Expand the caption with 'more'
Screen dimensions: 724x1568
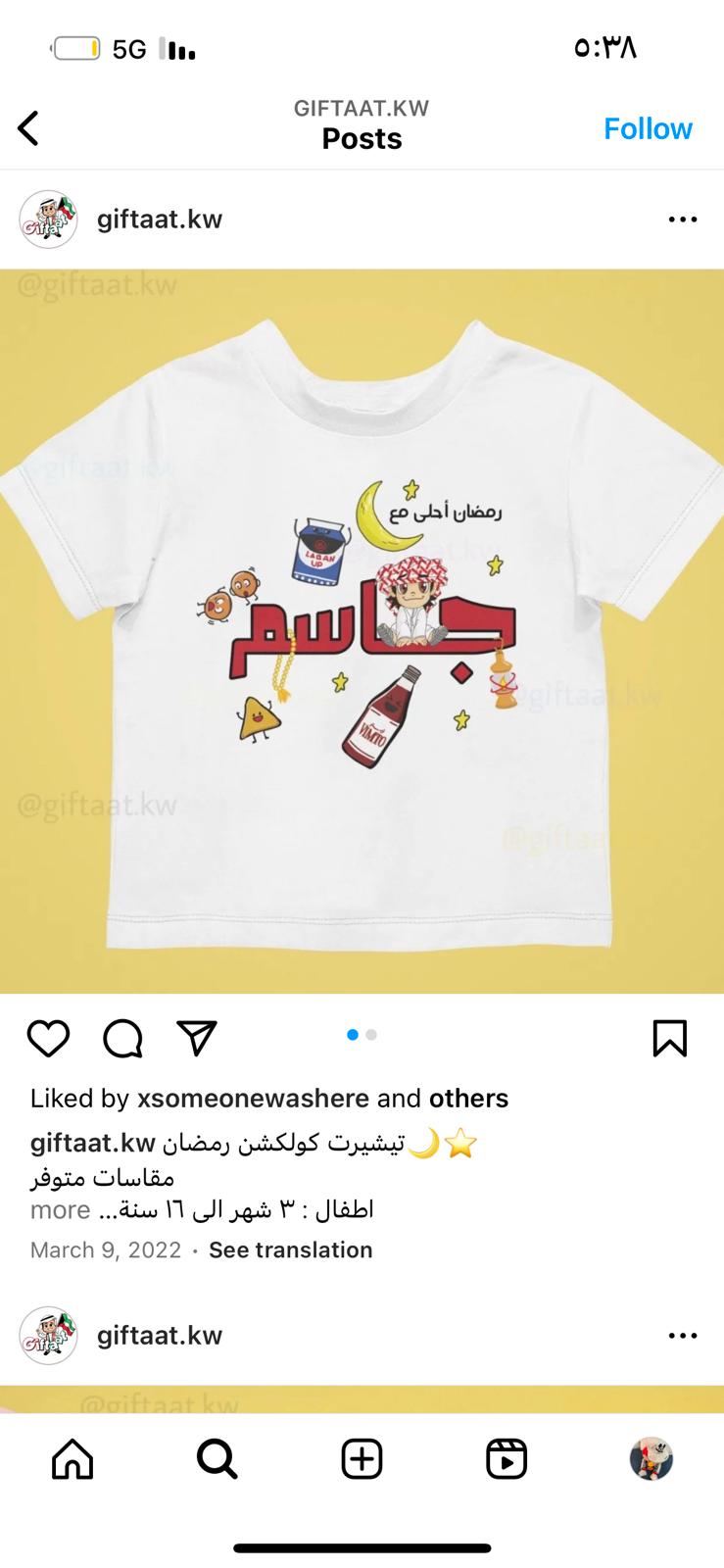pyautogui.click(x=61, y=1210)
